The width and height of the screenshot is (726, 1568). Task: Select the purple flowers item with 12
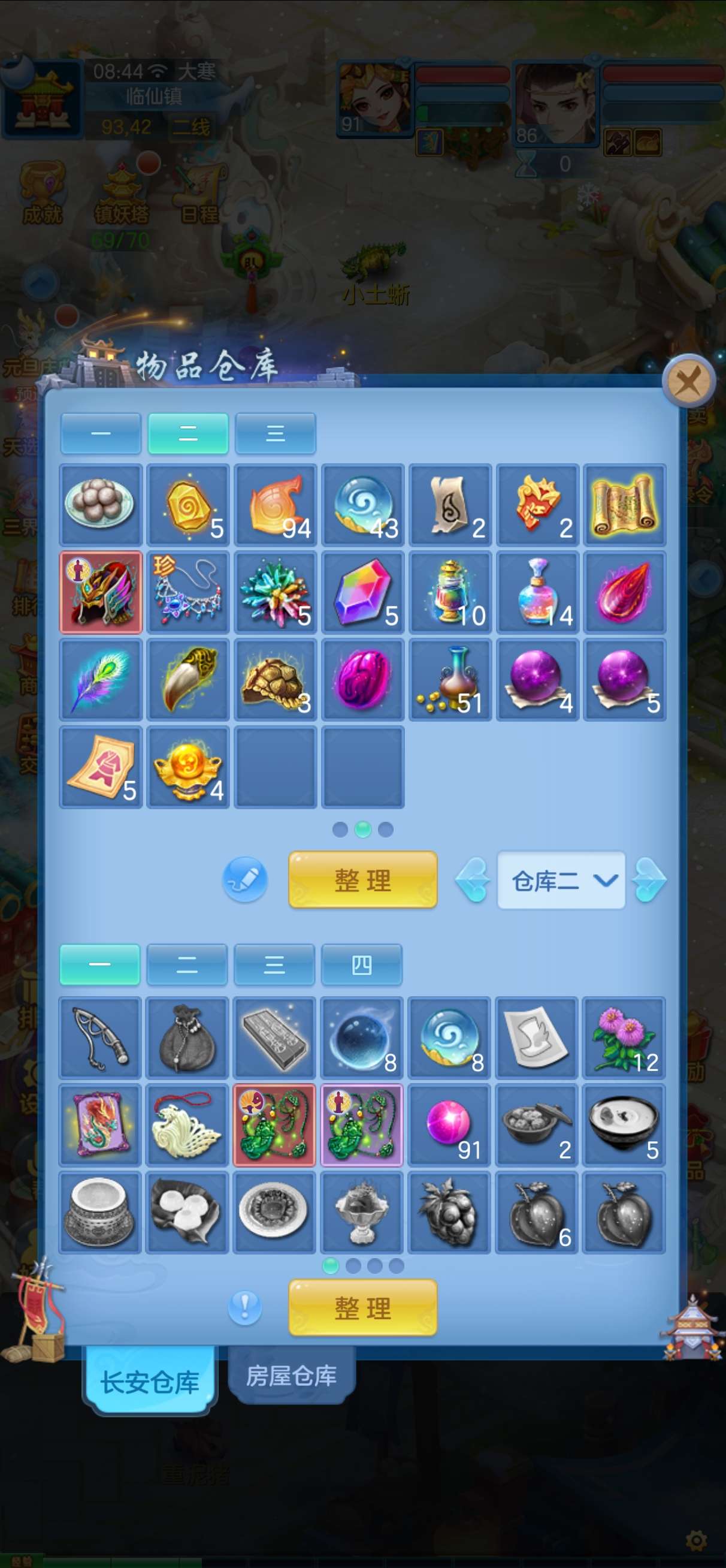click(624, 1038)
